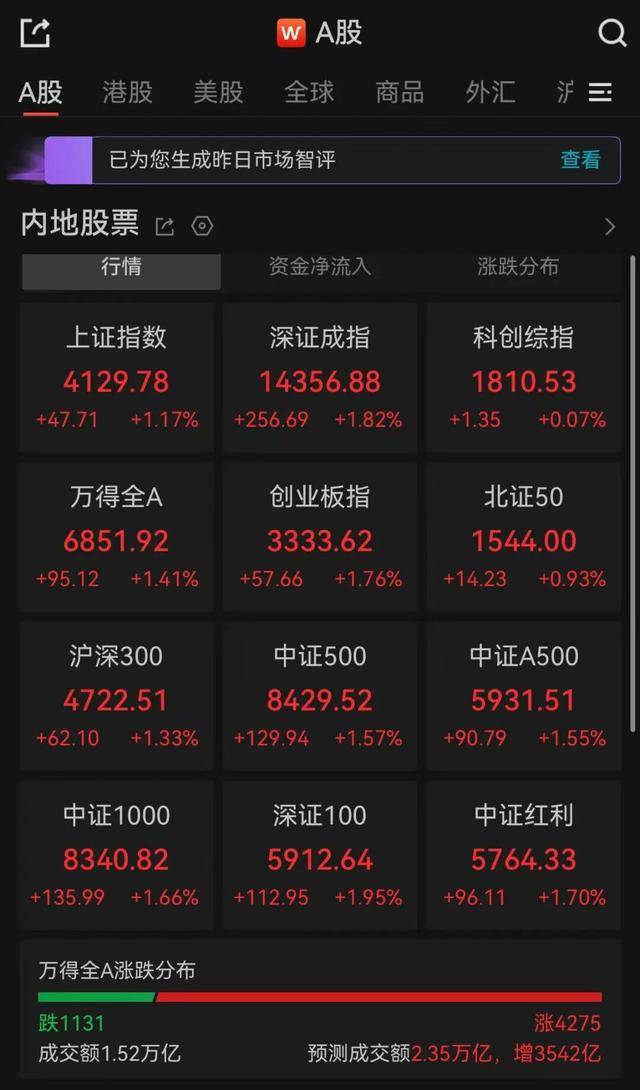Select the 全球 market tab
This screenshot has width=640, height=1090.
[x=309, y=92]
